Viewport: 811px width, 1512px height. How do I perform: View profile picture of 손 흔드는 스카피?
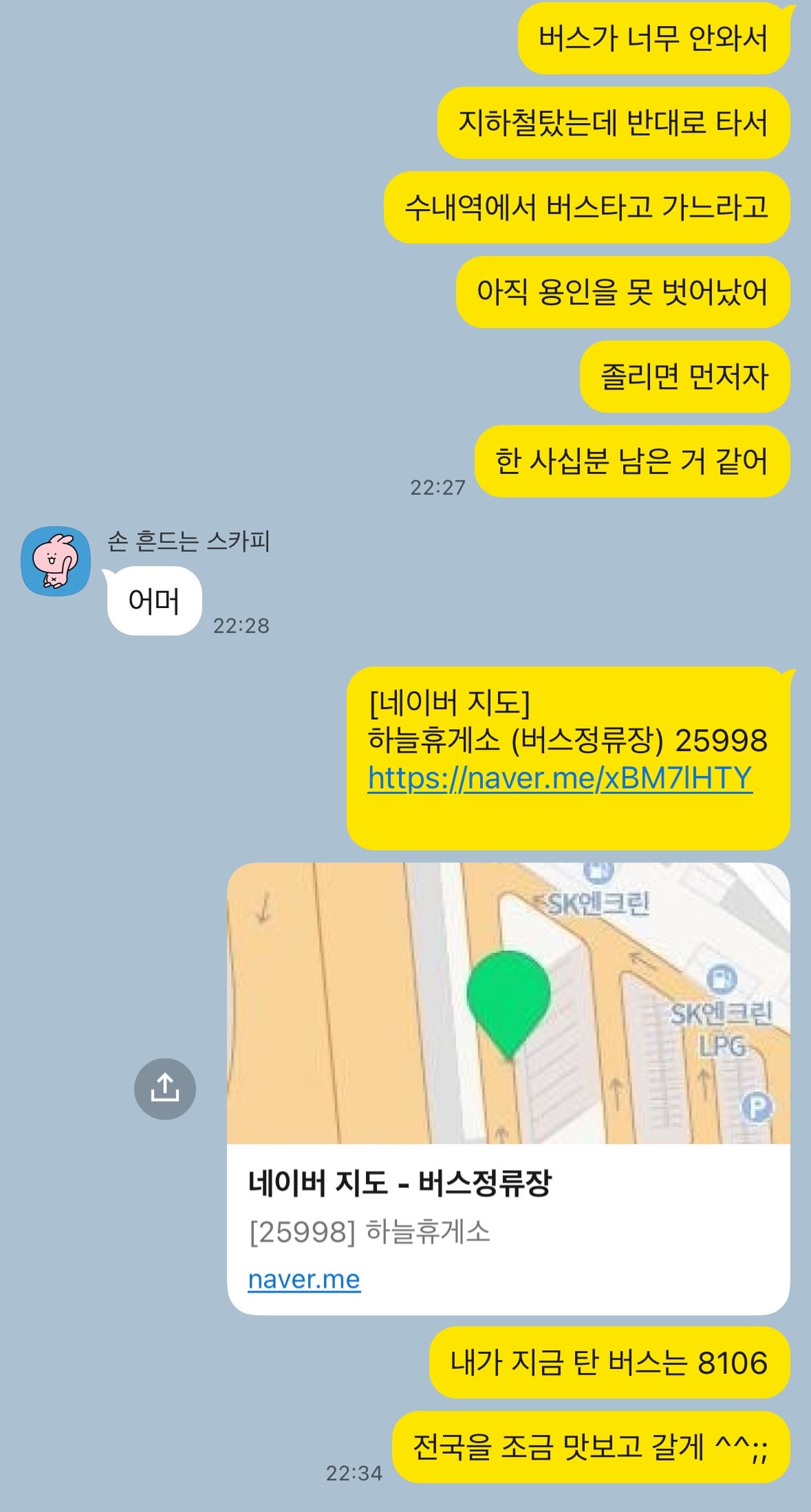[x=56, y=561]
